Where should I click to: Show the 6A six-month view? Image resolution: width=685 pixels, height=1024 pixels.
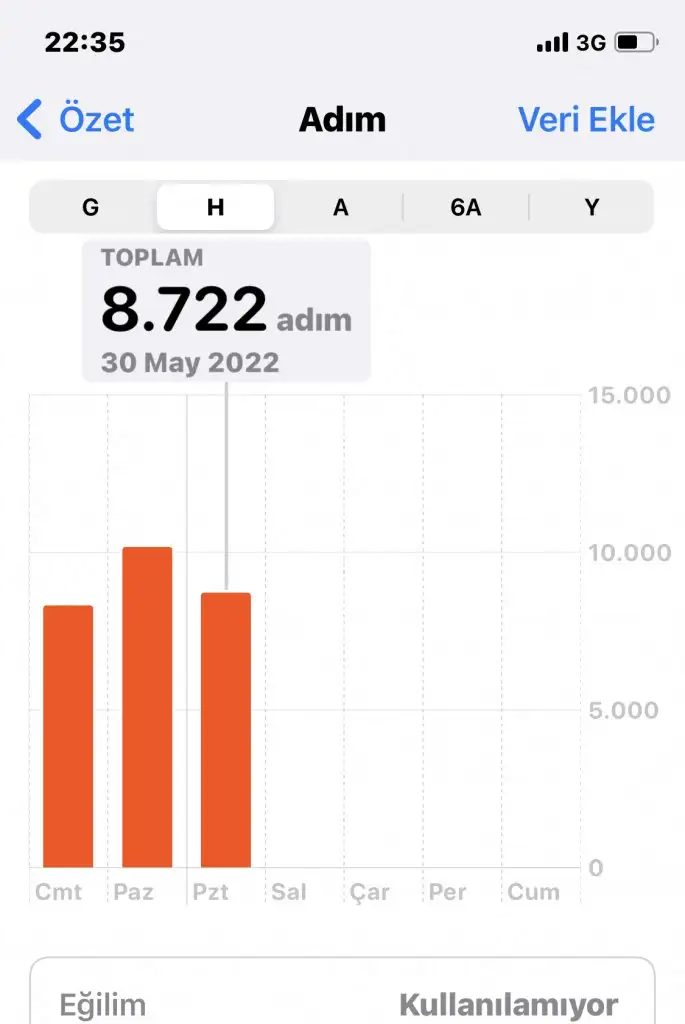click(x=466, y=208)
